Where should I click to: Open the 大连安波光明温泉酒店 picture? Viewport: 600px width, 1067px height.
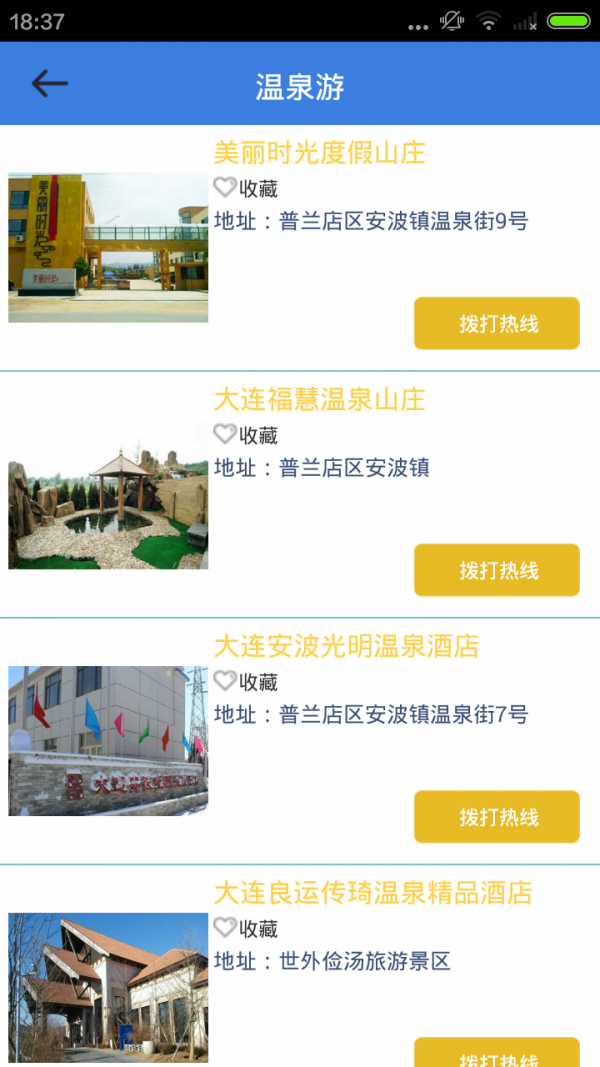point(108,741)
